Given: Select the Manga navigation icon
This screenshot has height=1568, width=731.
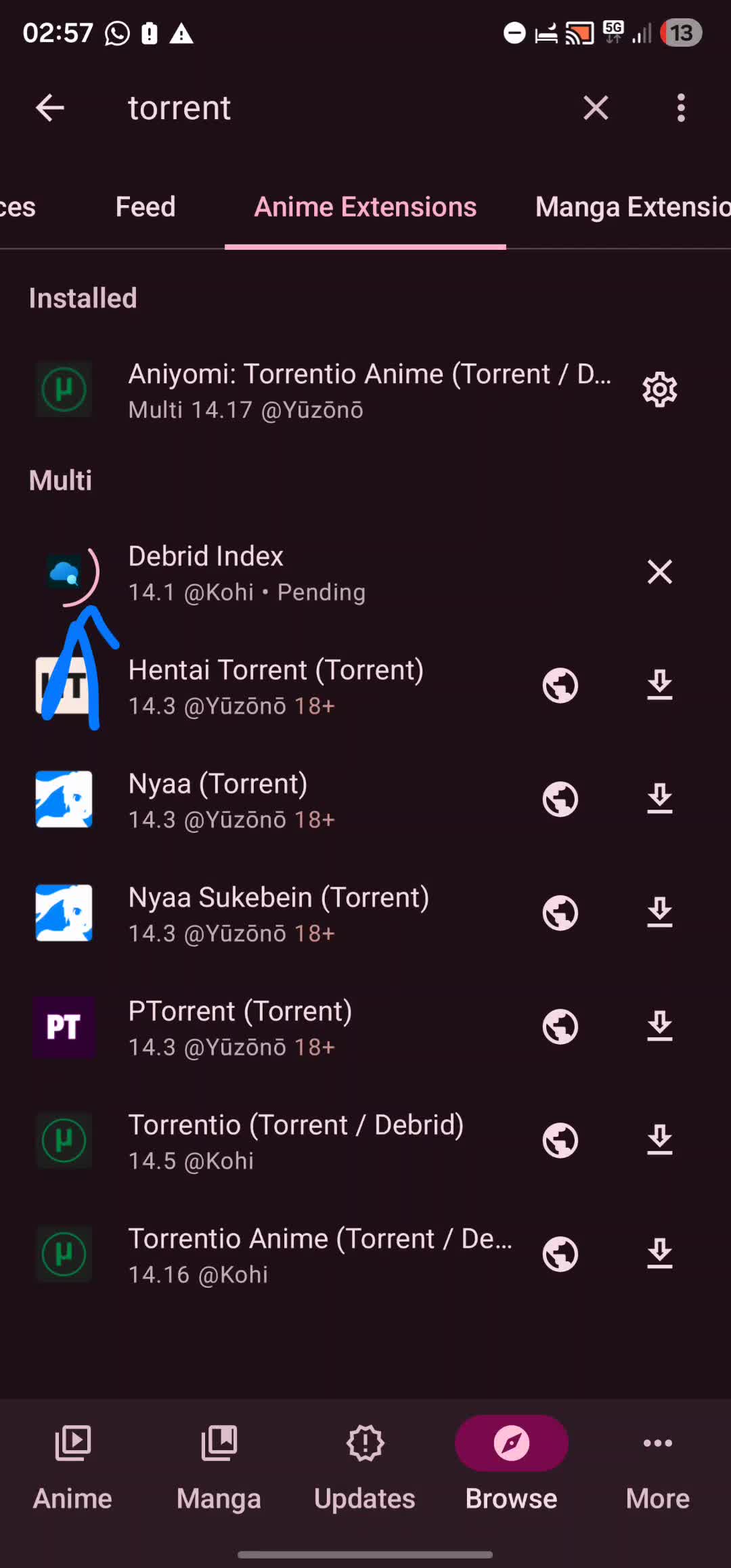Looking at the screenshot, I should [218, 1443].
